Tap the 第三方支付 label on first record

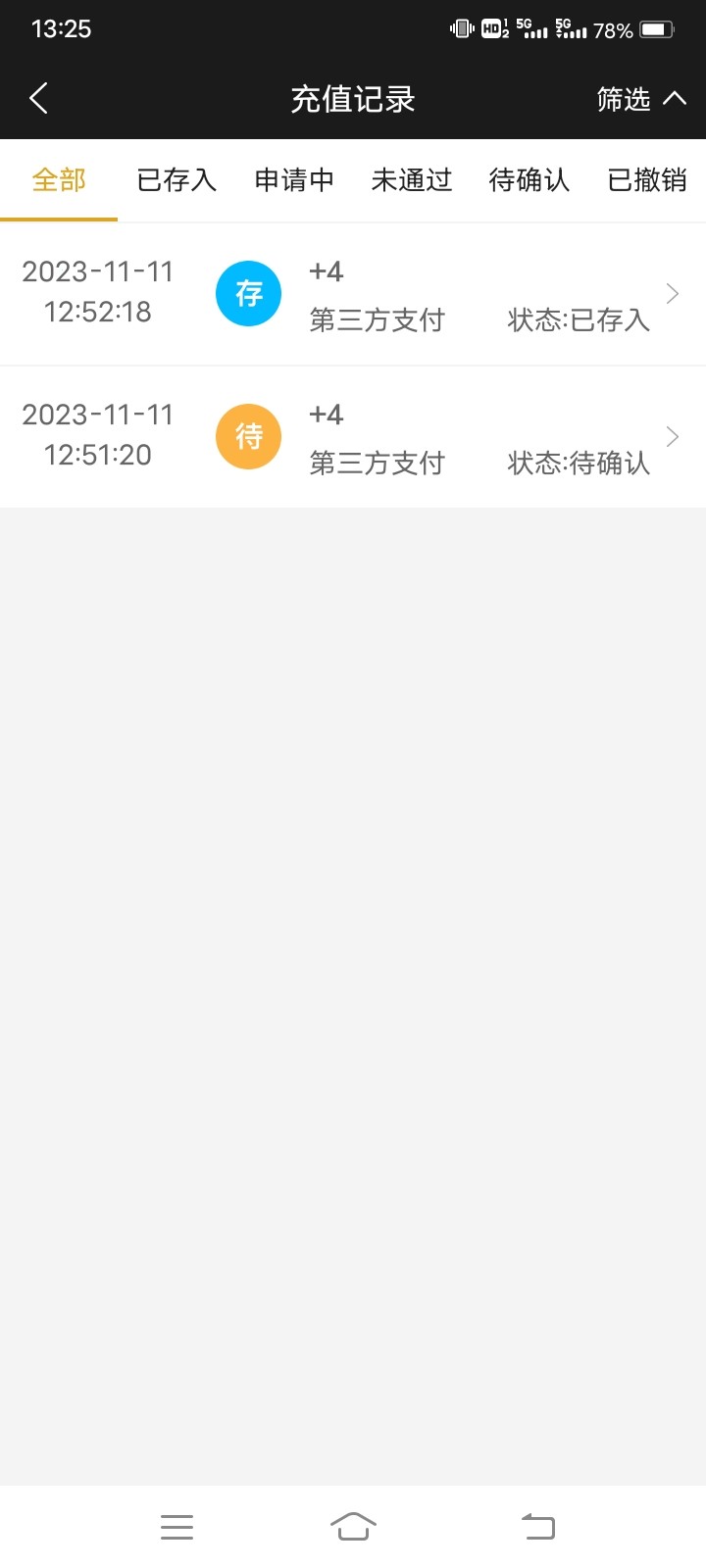(x=378, y=319)
